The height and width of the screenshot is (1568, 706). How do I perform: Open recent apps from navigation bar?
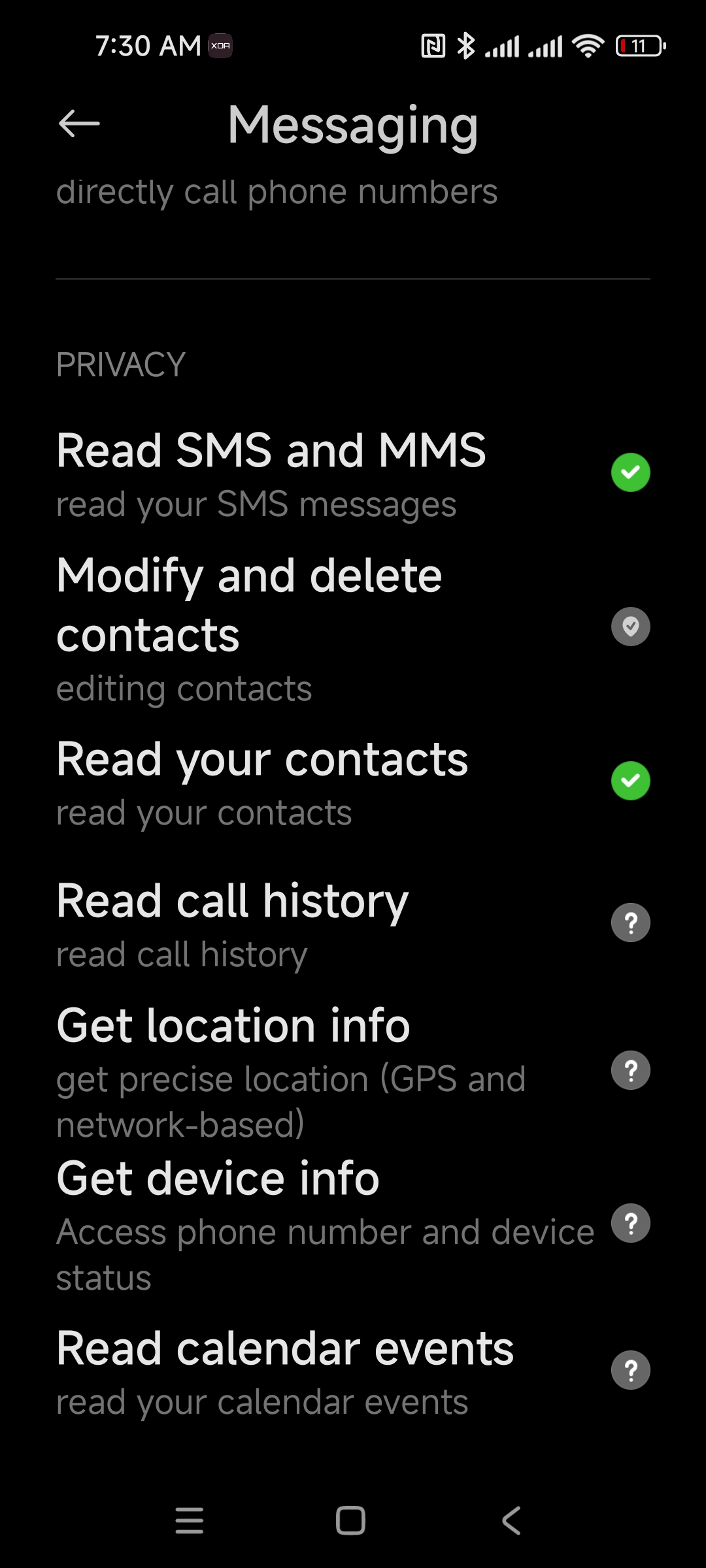(x=190, y=1520)
